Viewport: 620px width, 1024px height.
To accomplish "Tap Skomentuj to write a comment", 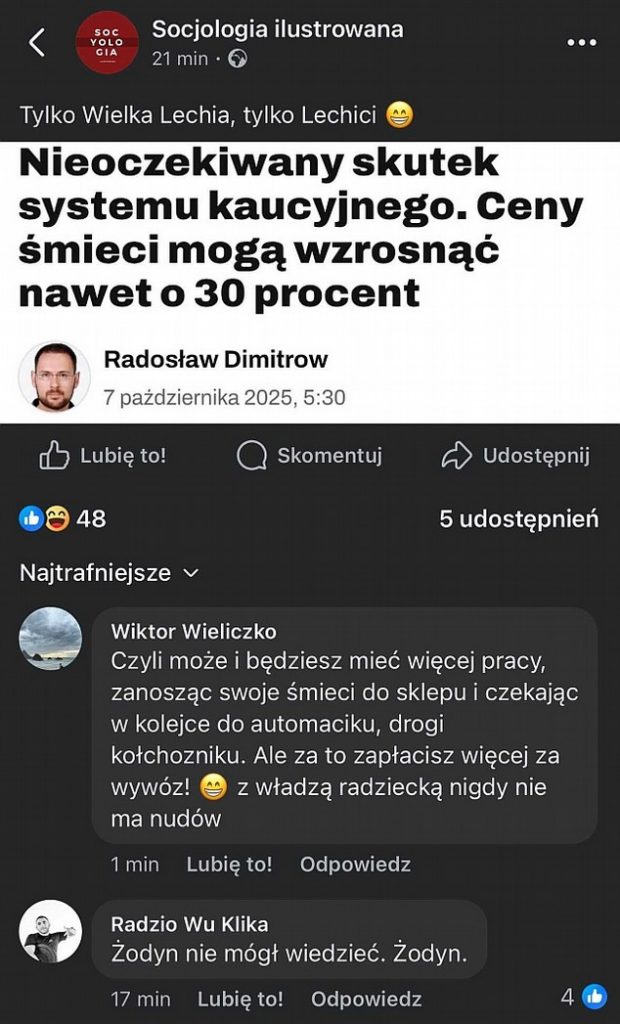I will pyautogui.click(x=310, y=456).
